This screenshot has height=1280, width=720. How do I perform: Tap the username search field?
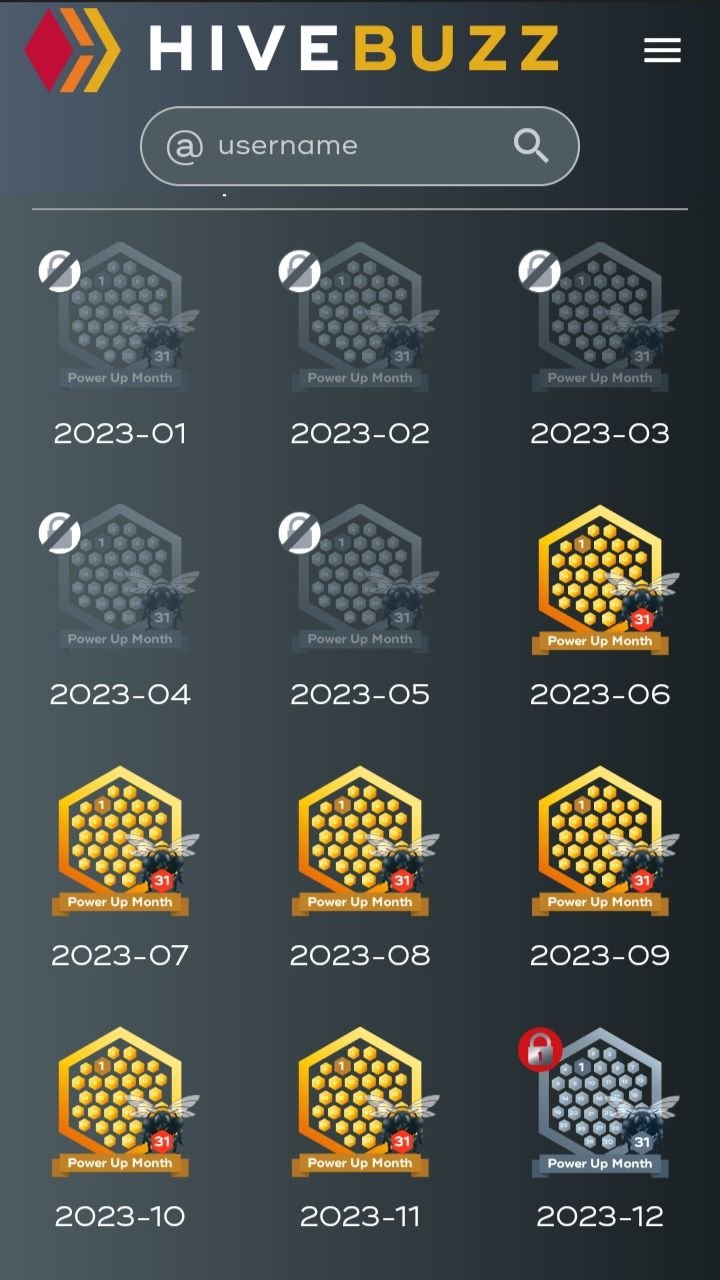coord(360,146)
